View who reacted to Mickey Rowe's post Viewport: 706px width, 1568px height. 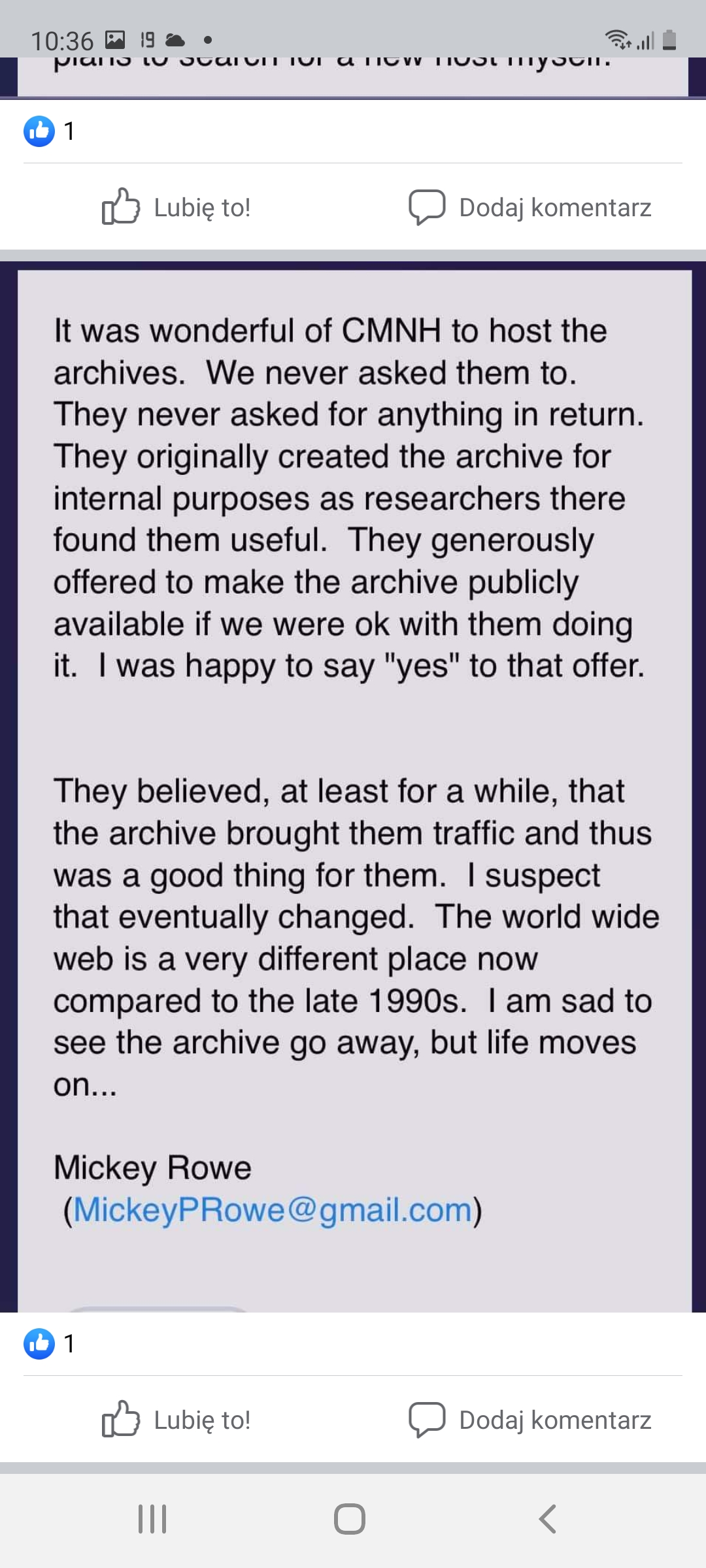[50, 1344]
